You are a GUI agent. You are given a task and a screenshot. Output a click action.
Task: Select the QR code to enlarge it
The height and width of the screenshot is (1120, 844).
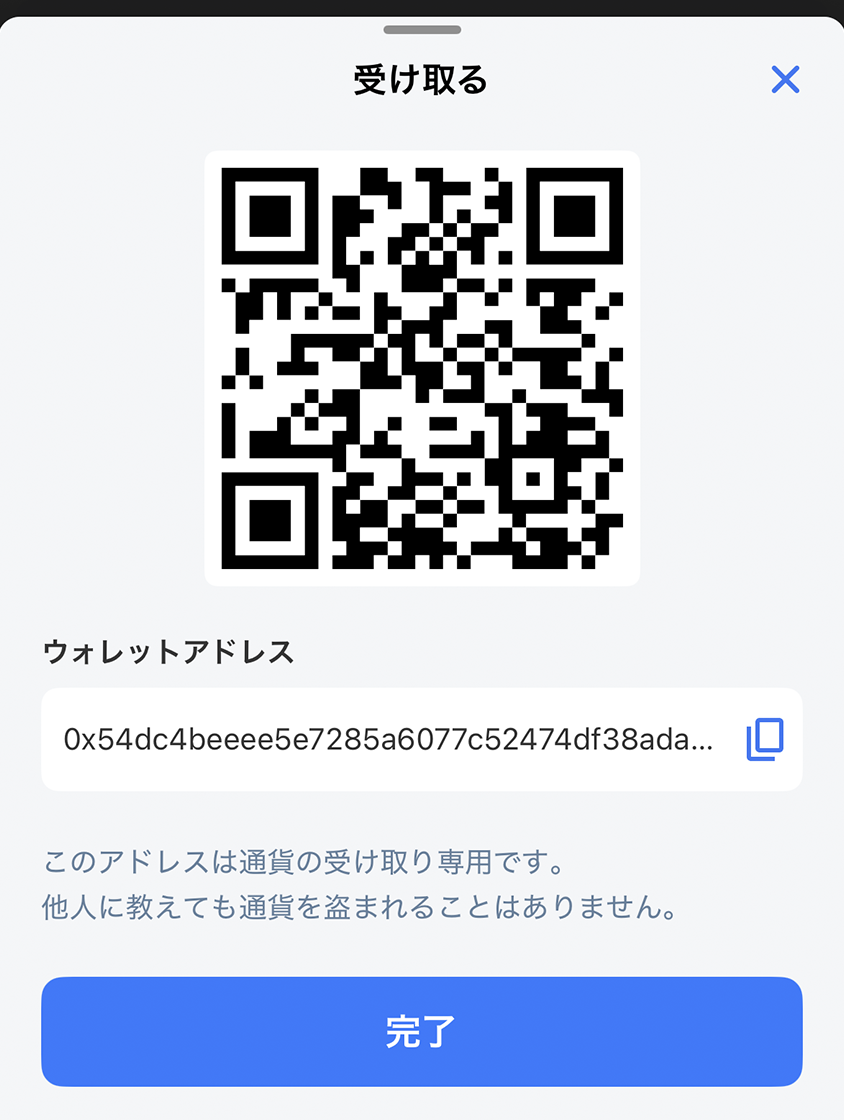[x=422, y=367]
